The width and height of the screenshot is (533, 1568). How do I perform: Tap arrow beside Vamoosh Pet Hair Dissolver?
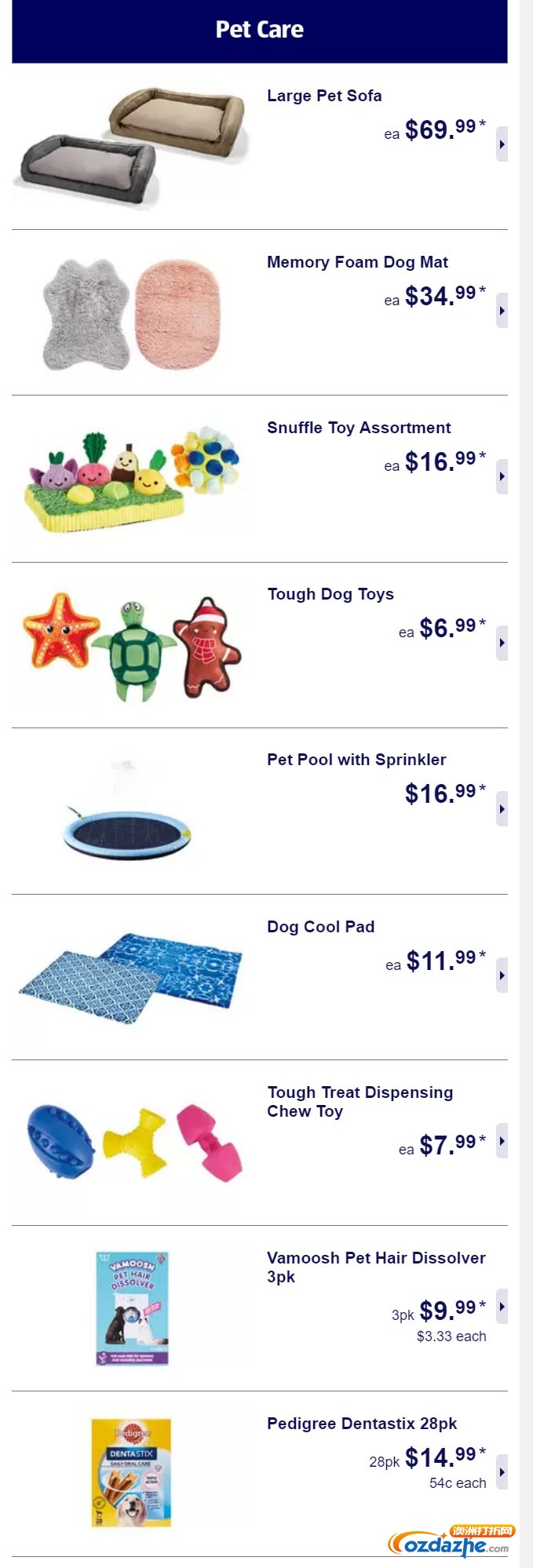coord(502,1307)
